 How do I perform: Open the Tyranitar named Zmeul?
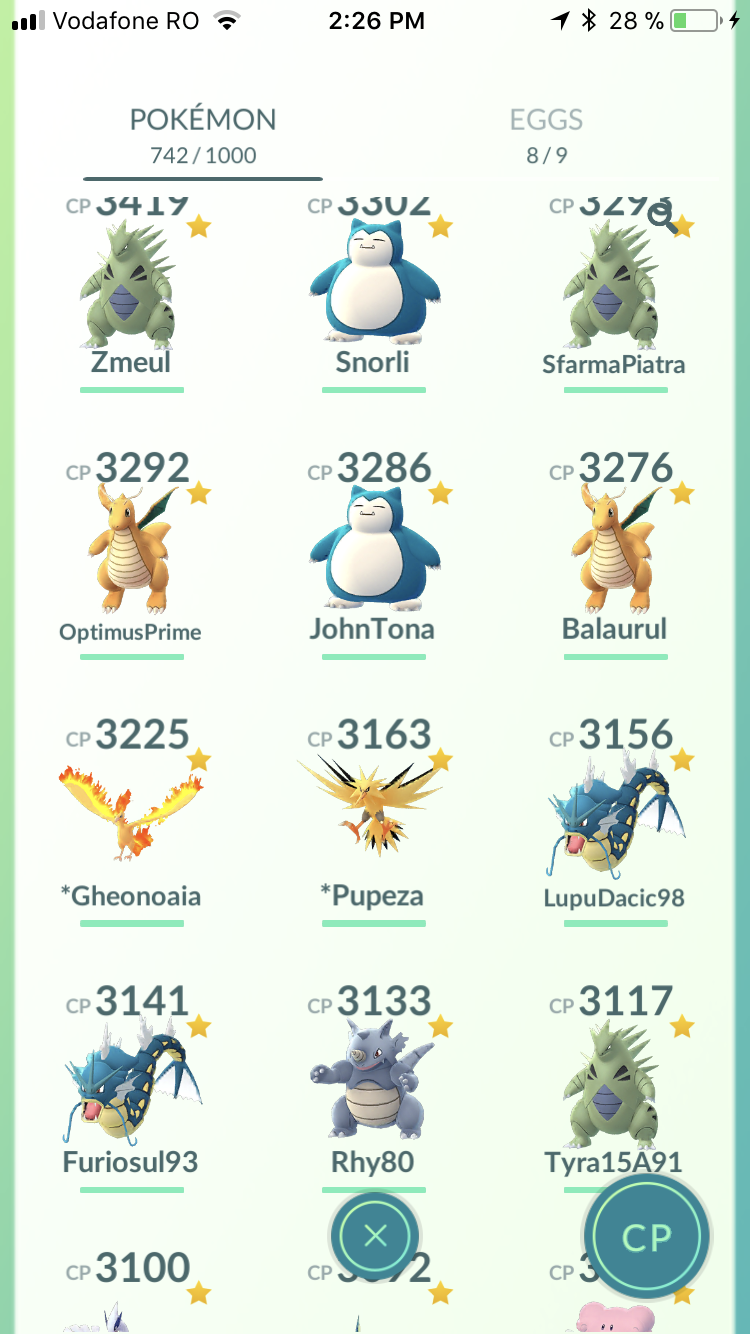[131, 290]
